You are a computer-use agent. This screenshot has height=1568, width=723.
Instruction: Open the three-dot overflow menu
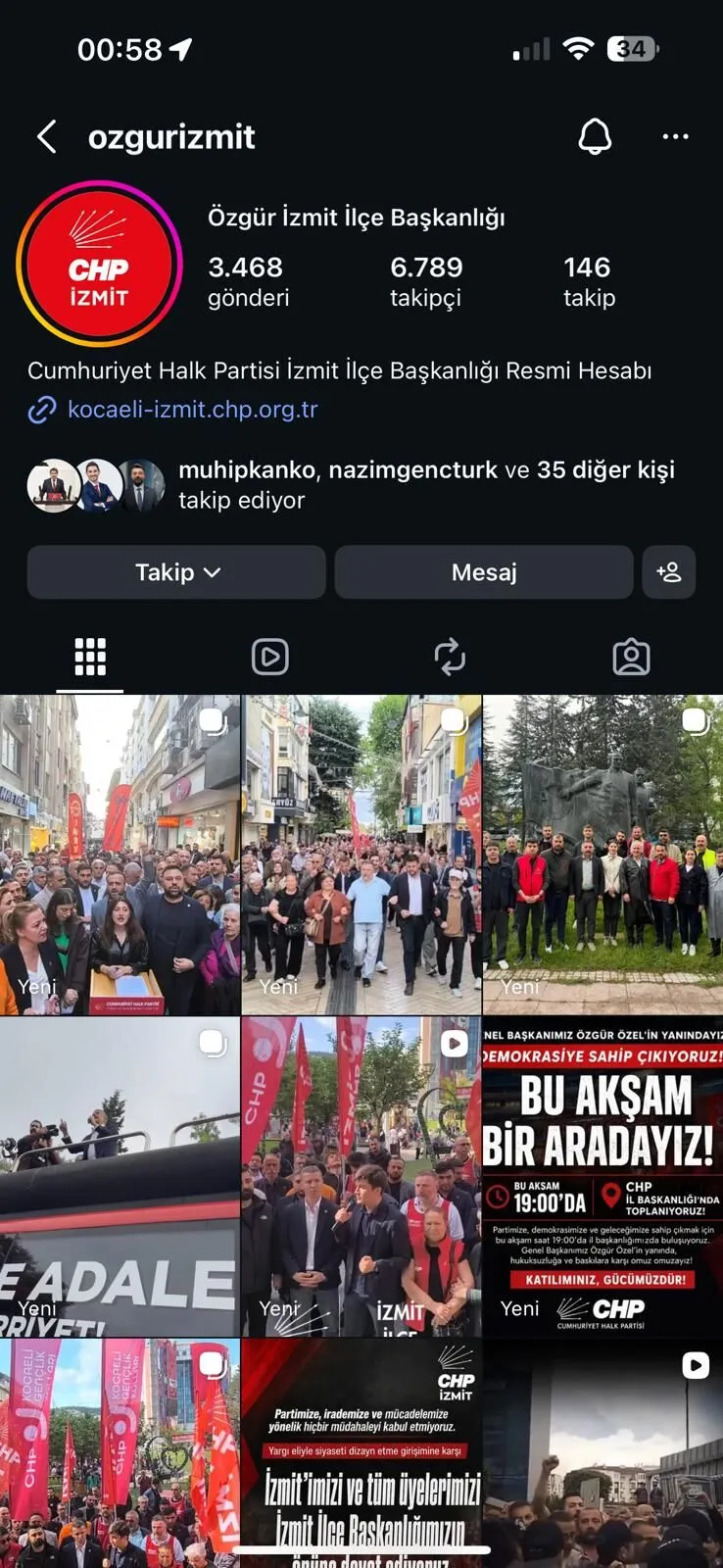pos(676,137)
